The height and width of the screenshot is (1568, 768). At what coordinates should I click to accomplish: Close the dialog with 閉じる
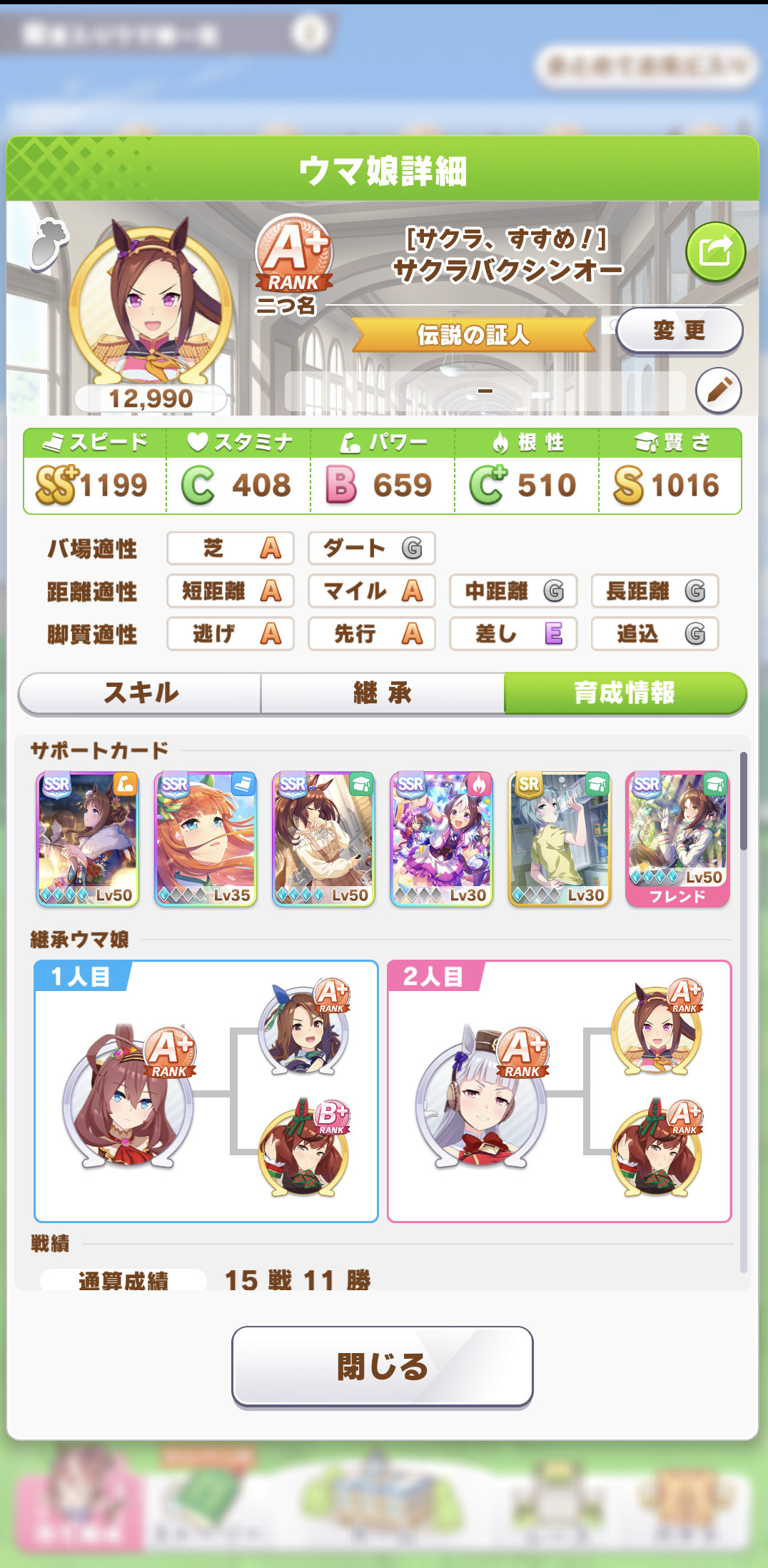383,1367
